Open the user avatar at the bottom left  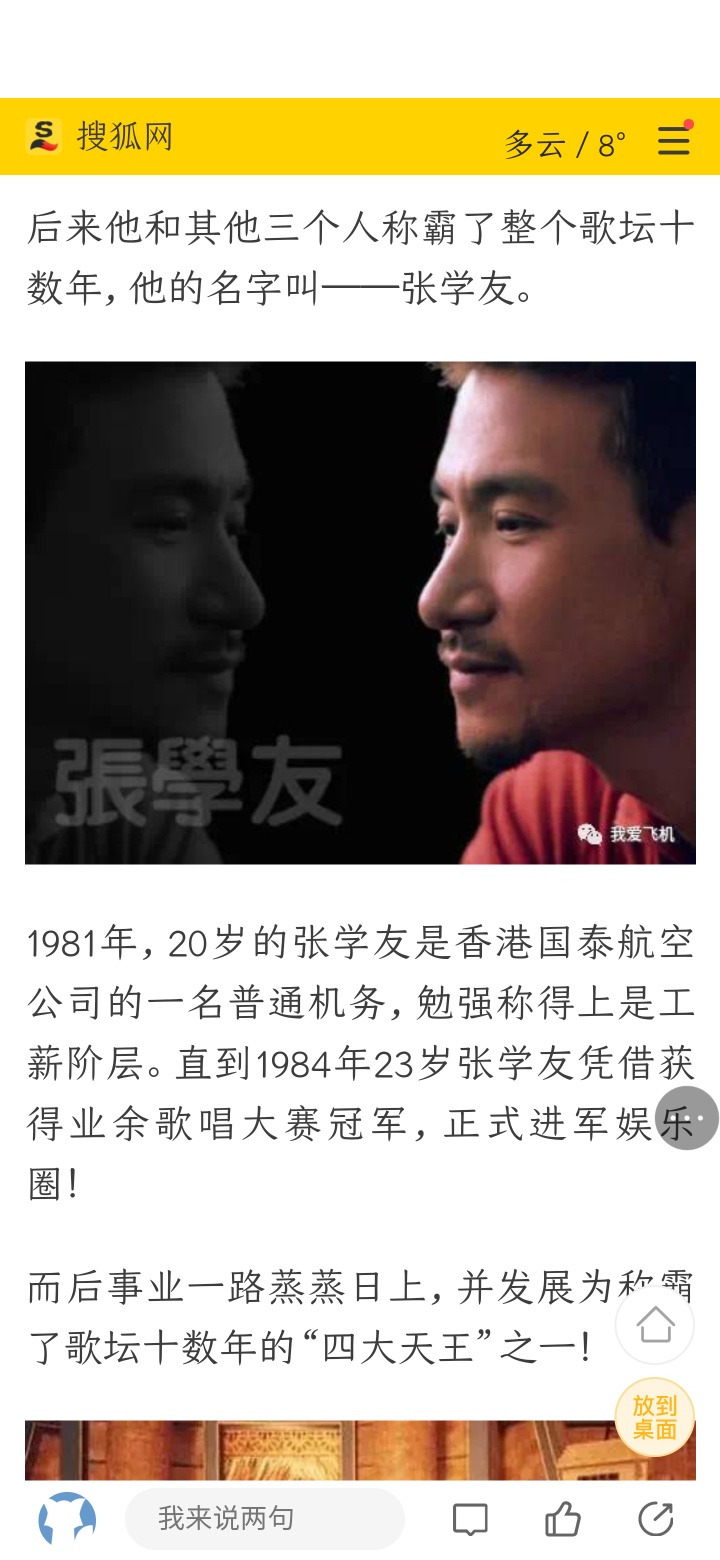pyautogui.click(x=67, y=1519)
